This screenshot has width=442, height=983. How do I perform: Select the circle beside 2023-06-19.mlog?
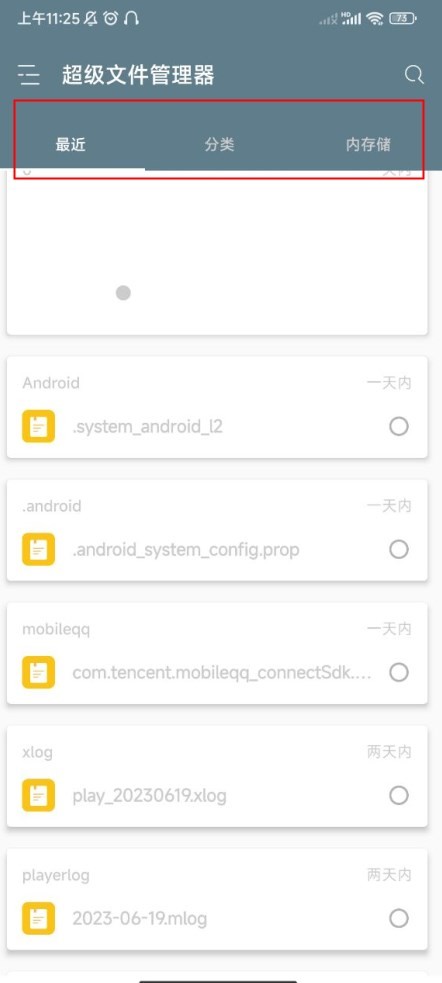(x=399, y=918)
